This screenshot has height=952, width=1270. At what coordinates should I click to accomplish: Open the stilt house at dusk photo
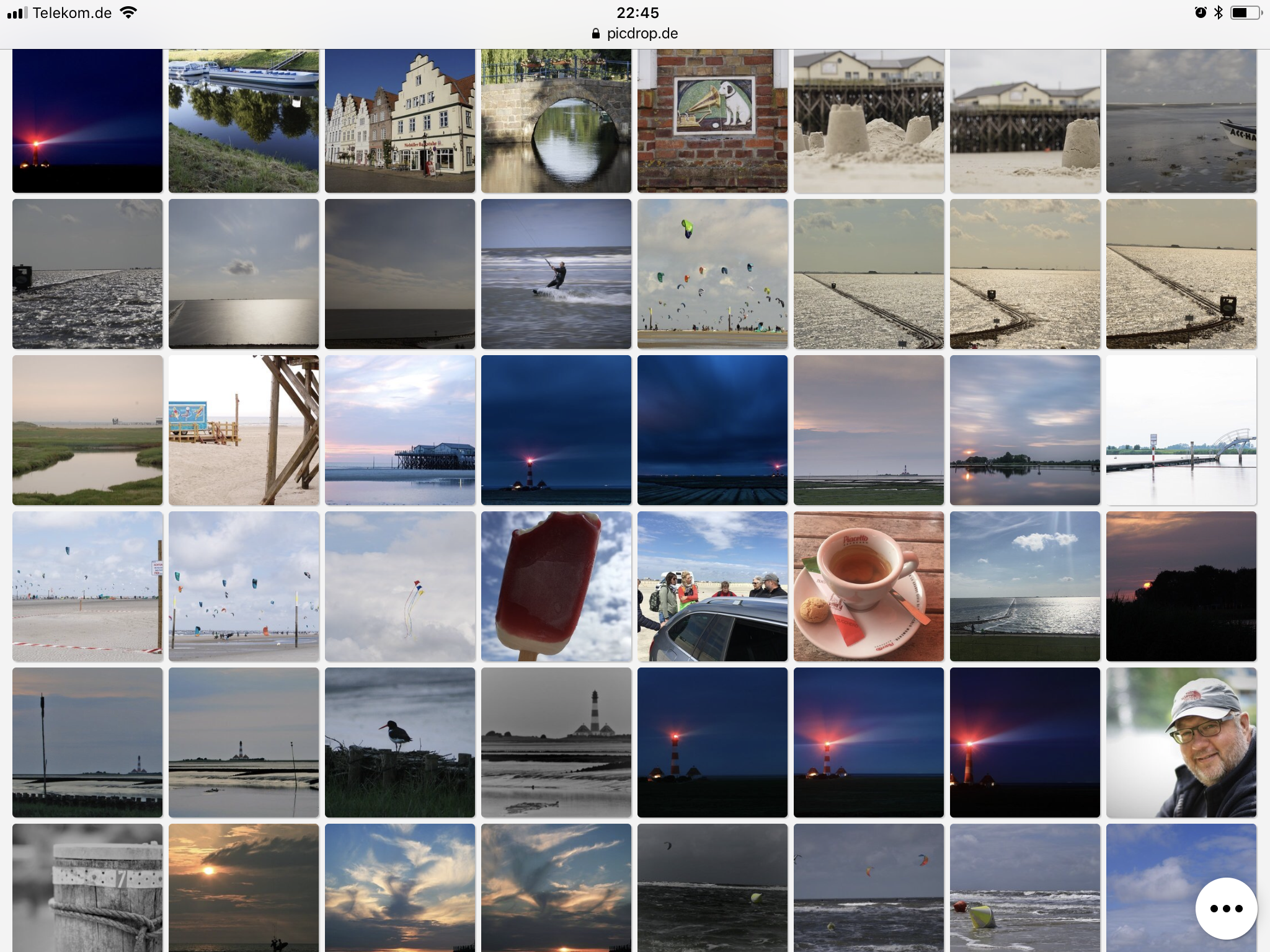[400, 430]
